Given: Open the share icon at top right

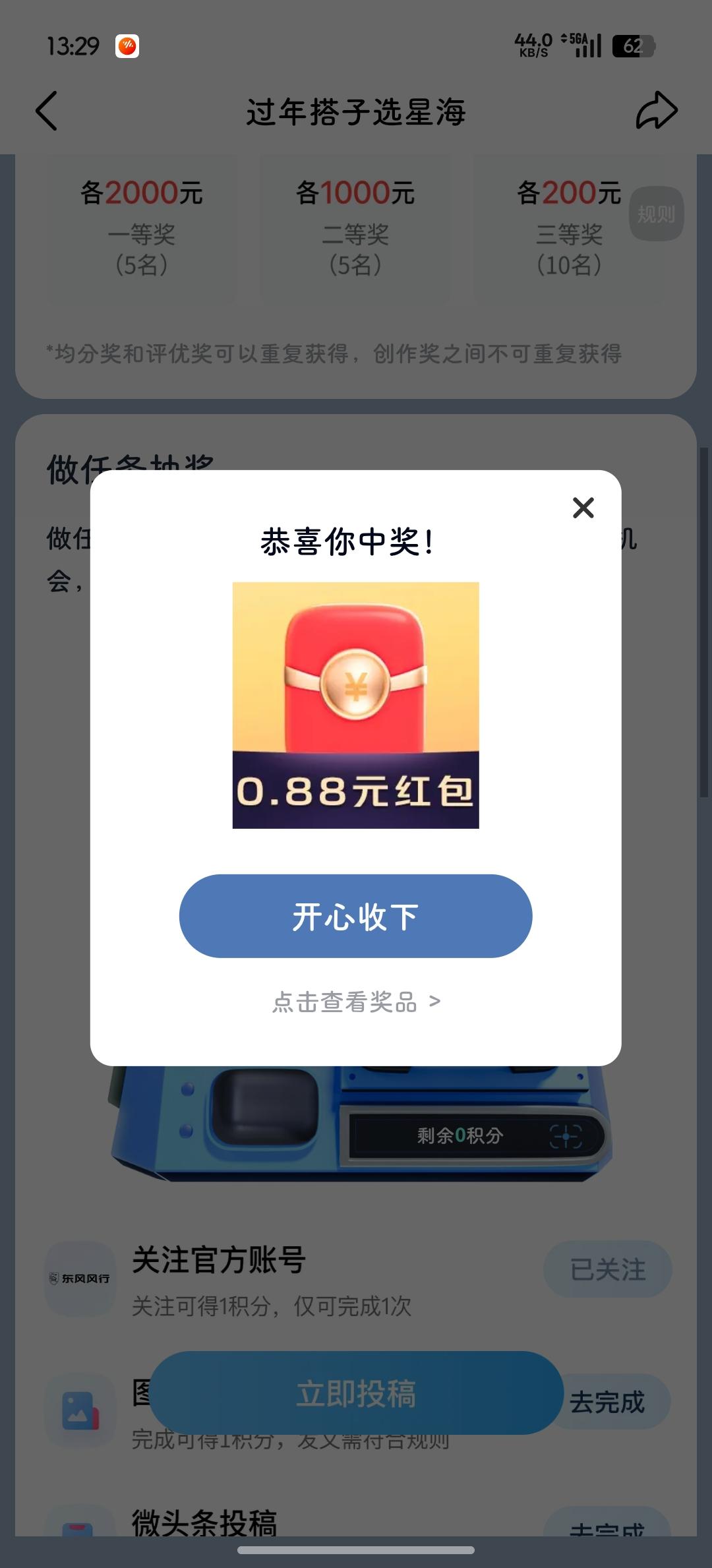Looking at the screenshot, I should (655, 111).
